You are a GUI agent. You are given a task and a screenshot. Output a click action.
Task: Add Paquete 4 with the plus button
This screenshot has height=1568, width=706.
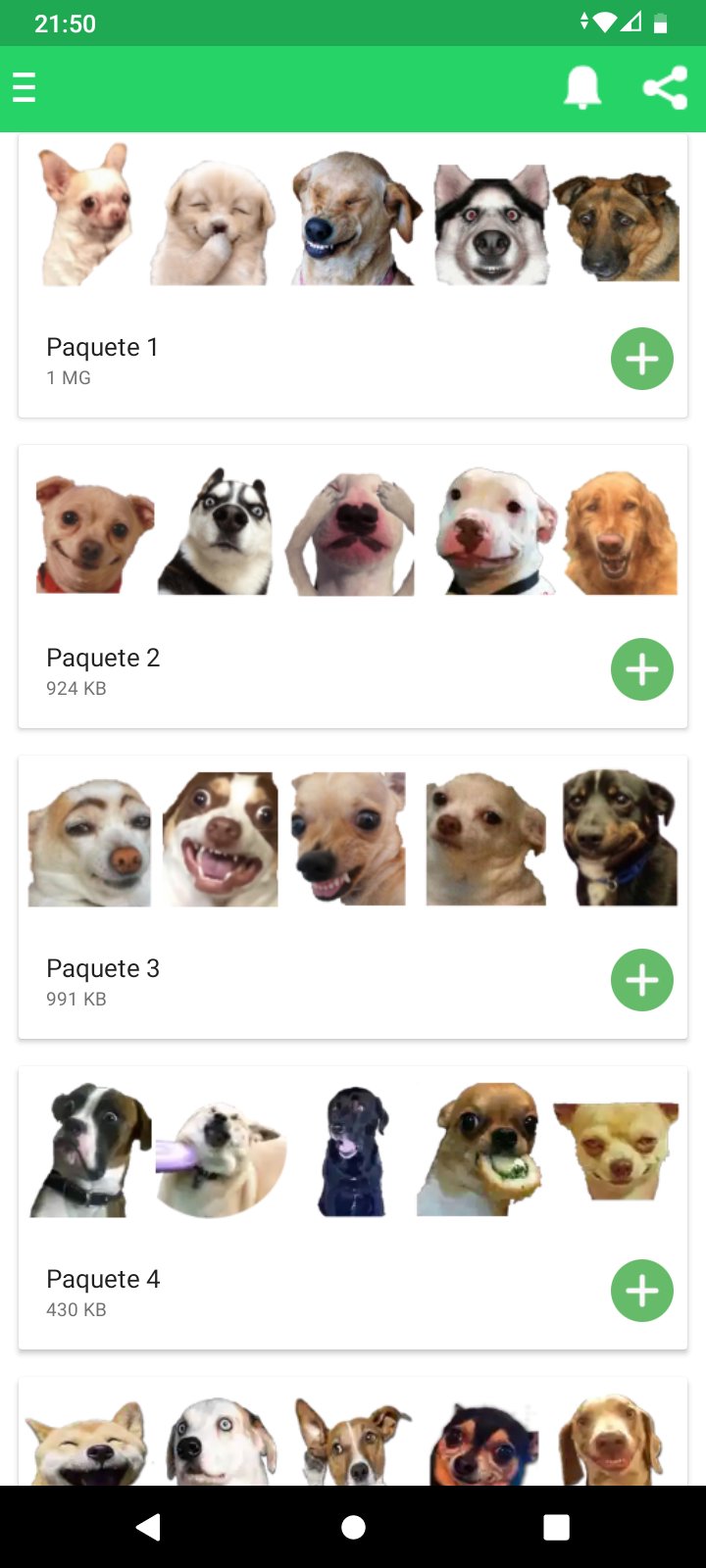[x=641, y=1291]
